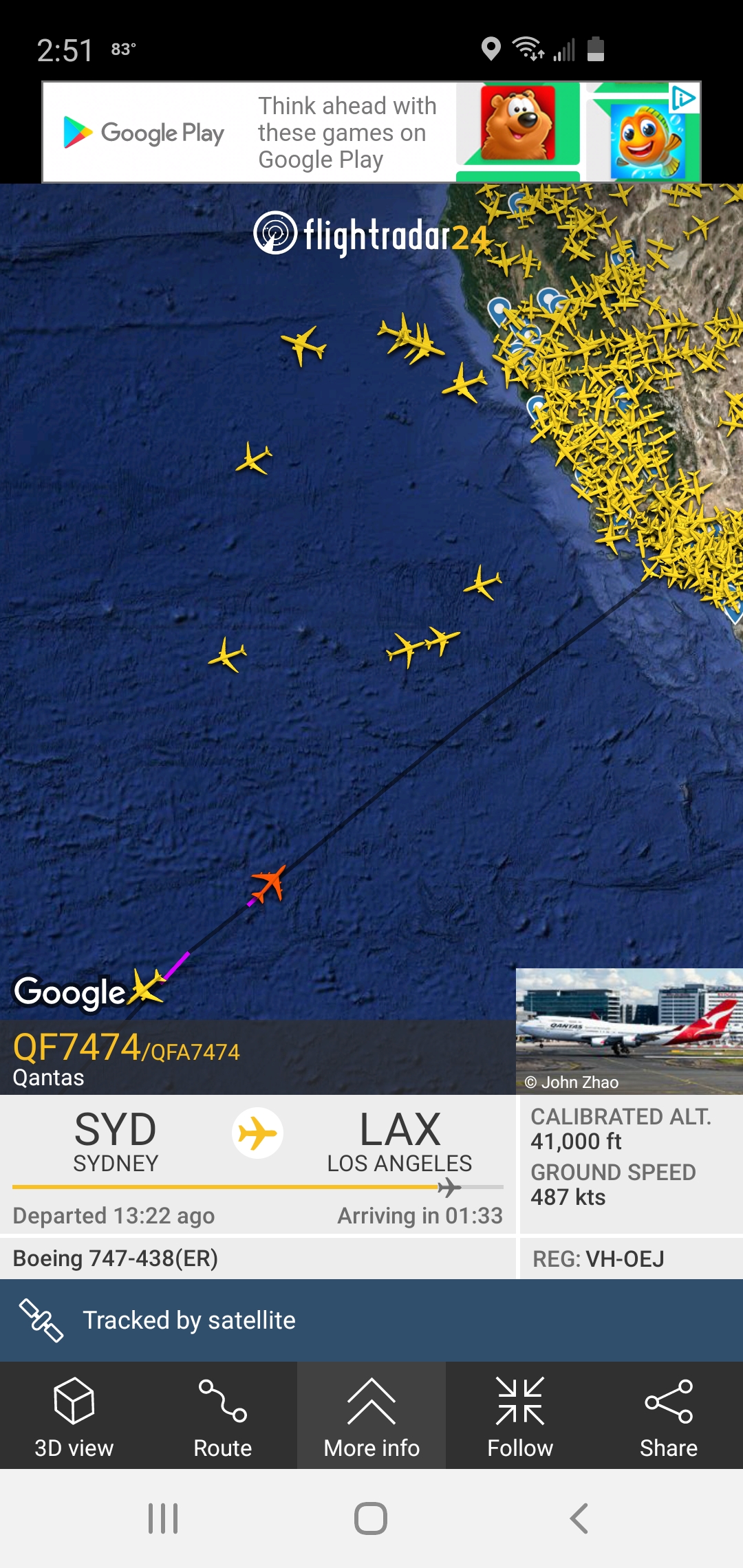
Task: Select the orange QF7474 plane on the map
Action: coord(268,884)
